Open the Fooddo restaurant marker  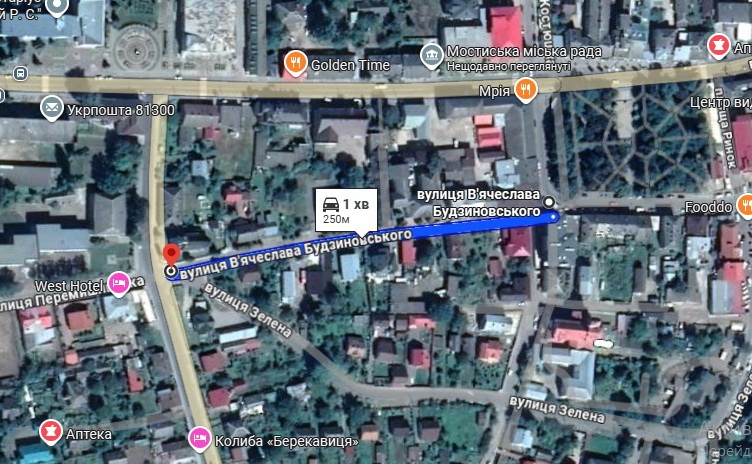tap(745, 206)
